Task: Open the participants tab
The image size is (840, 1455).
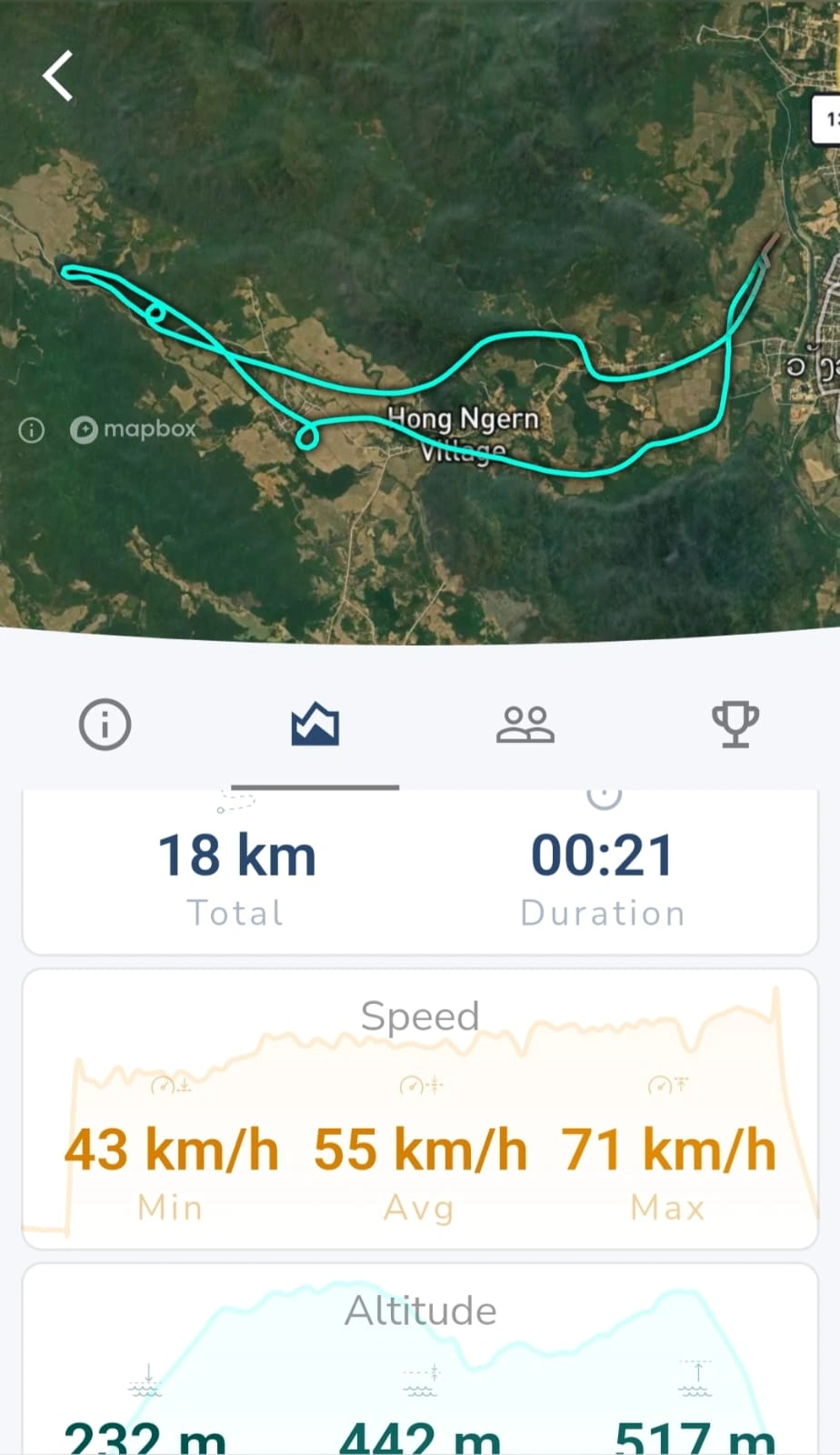Action: click(x=527, y=724)
